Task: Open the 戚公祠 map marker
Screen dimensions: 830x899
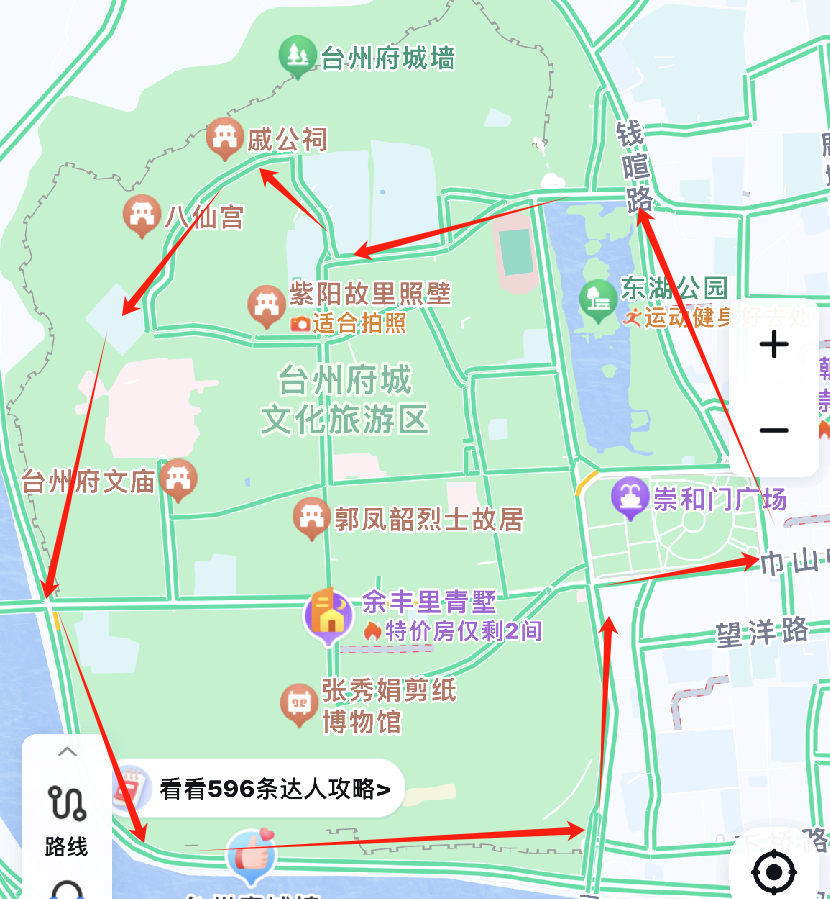Action: [225, 138]
